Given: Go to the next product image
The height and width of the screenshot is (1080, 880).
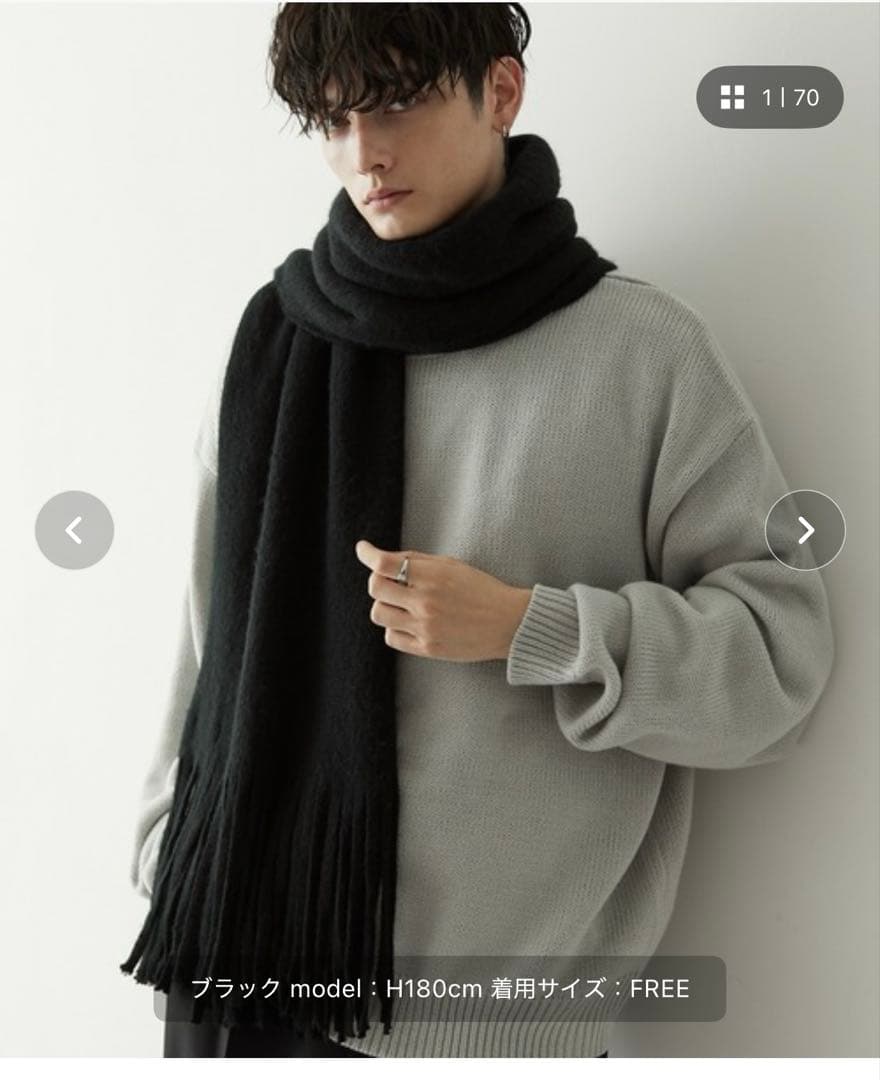Looking at the screenshot, I should [x=805, y=530].
